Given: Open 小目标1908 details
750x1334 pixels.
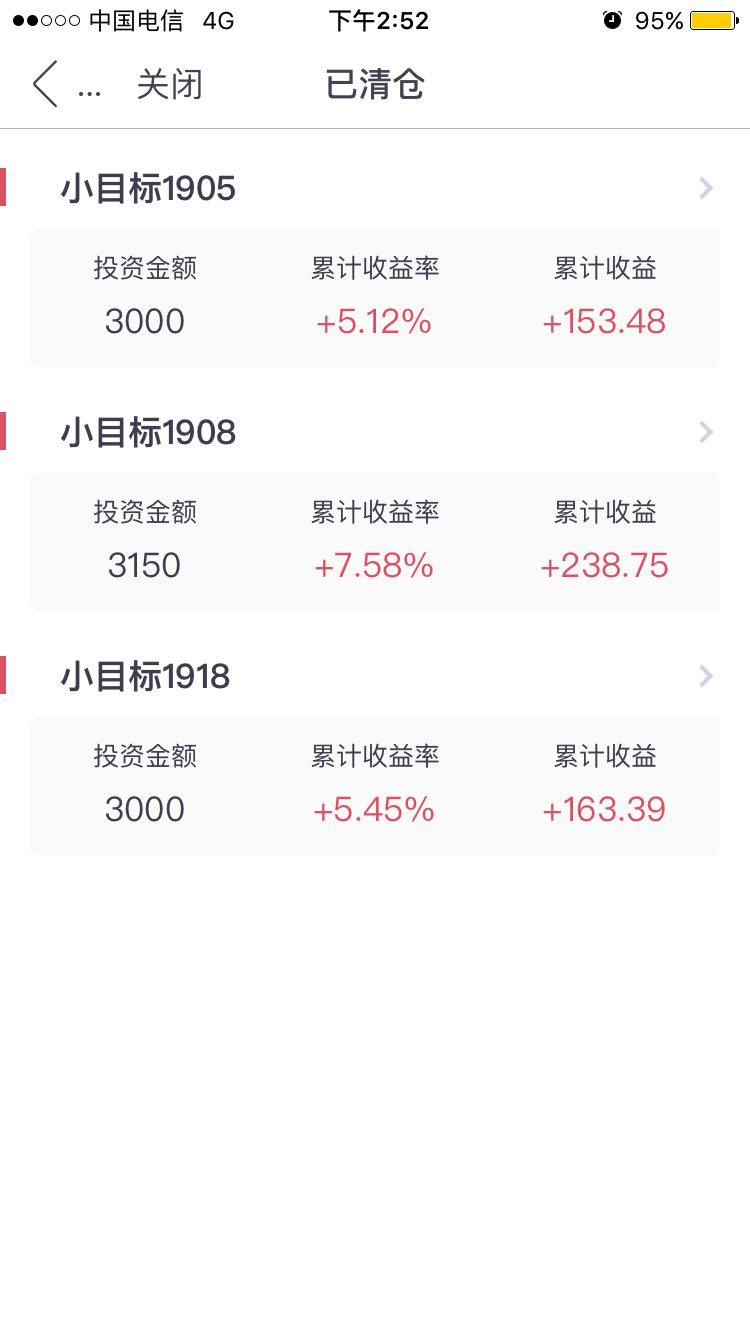Looking at the screenshot, I should tap(375, 432).
